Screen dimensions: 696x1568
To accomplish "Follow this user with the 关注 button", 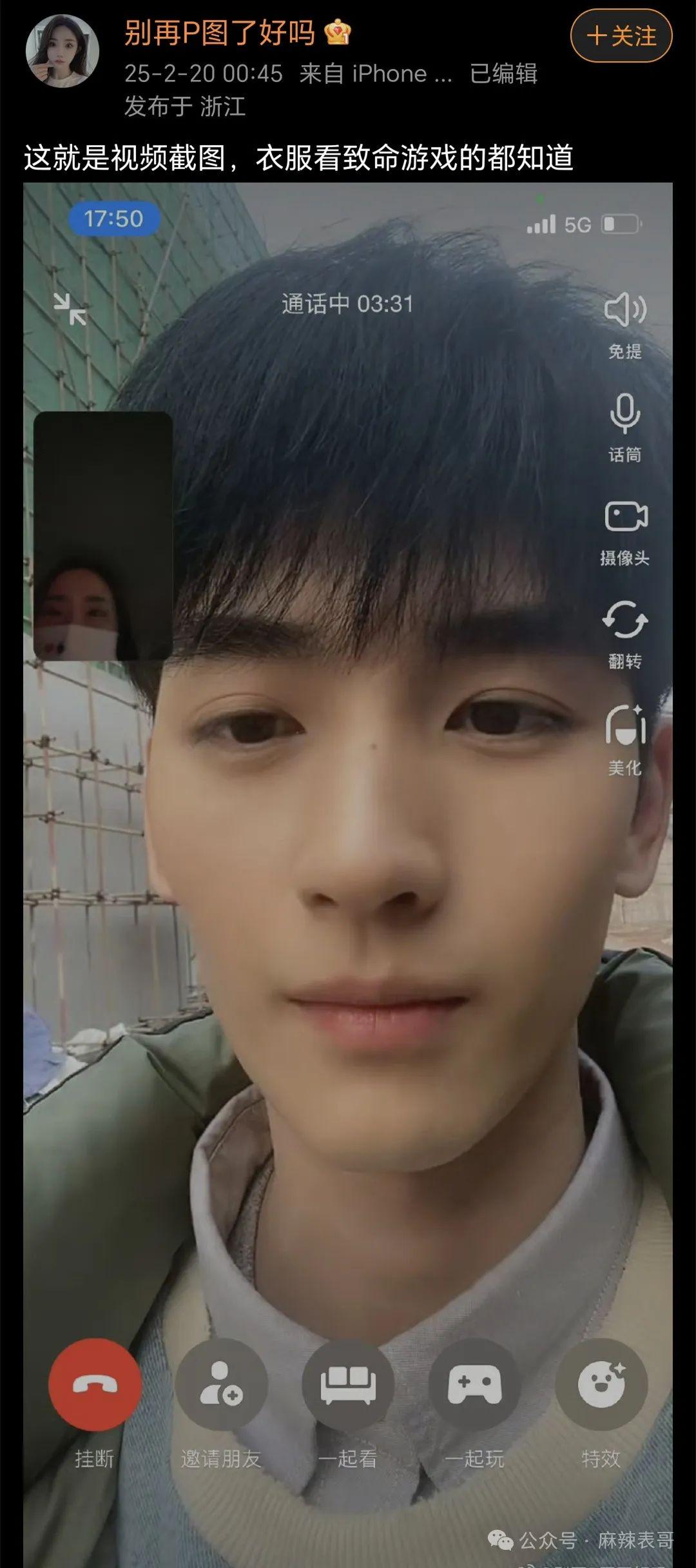I will pyautogui.click(x=621, y=36).
